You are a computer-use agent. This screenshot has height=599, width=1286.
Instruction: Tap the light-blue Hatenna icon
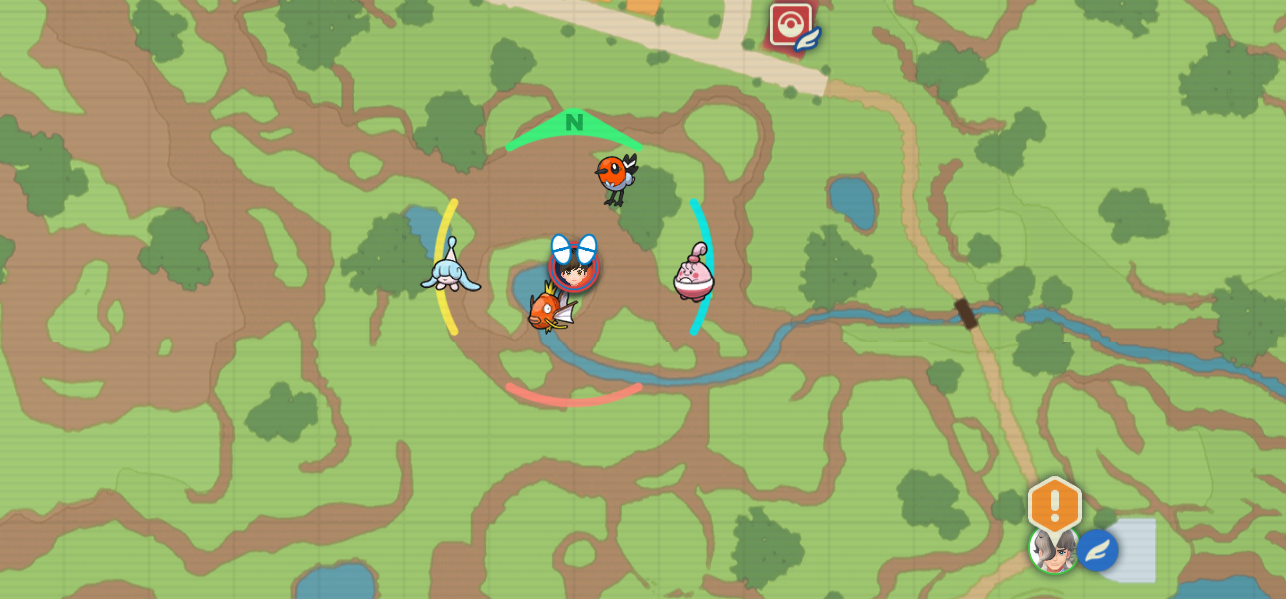click(450, 267)
